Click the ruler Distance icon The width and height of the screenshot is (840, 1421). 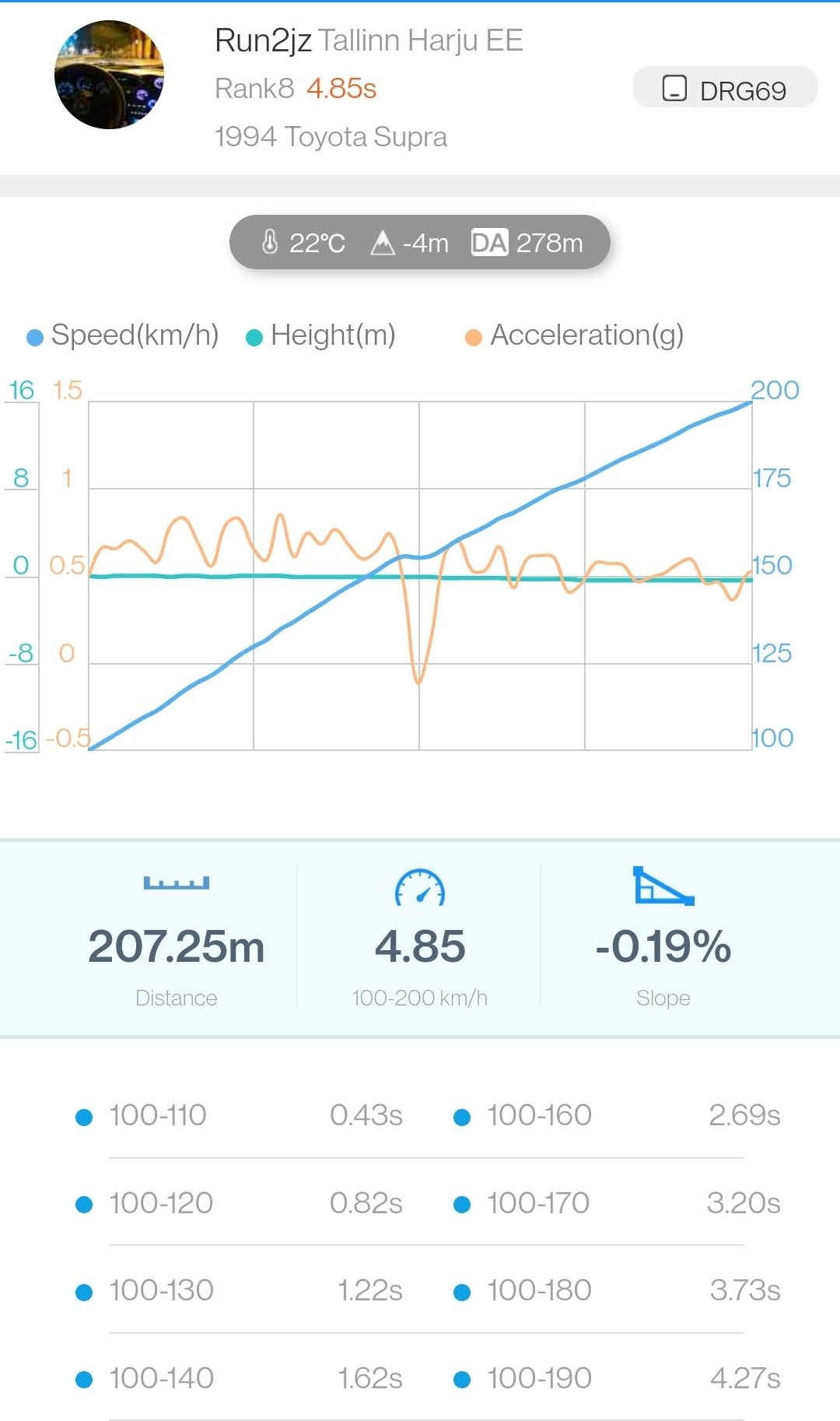point(177,882)
